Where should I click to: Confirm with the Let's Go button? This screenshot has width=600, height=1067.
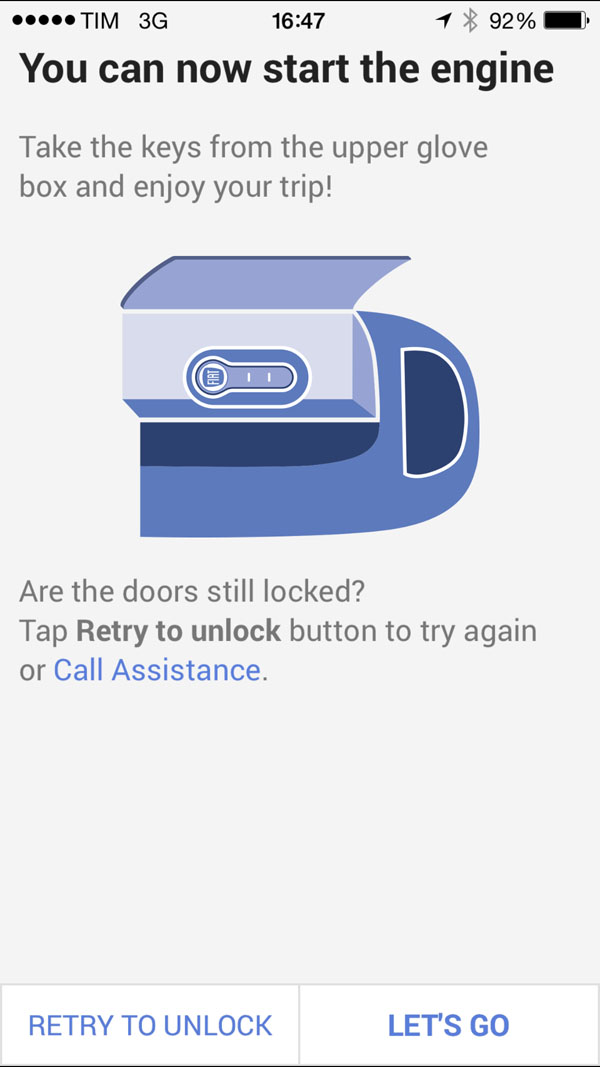pos(450,1025)
